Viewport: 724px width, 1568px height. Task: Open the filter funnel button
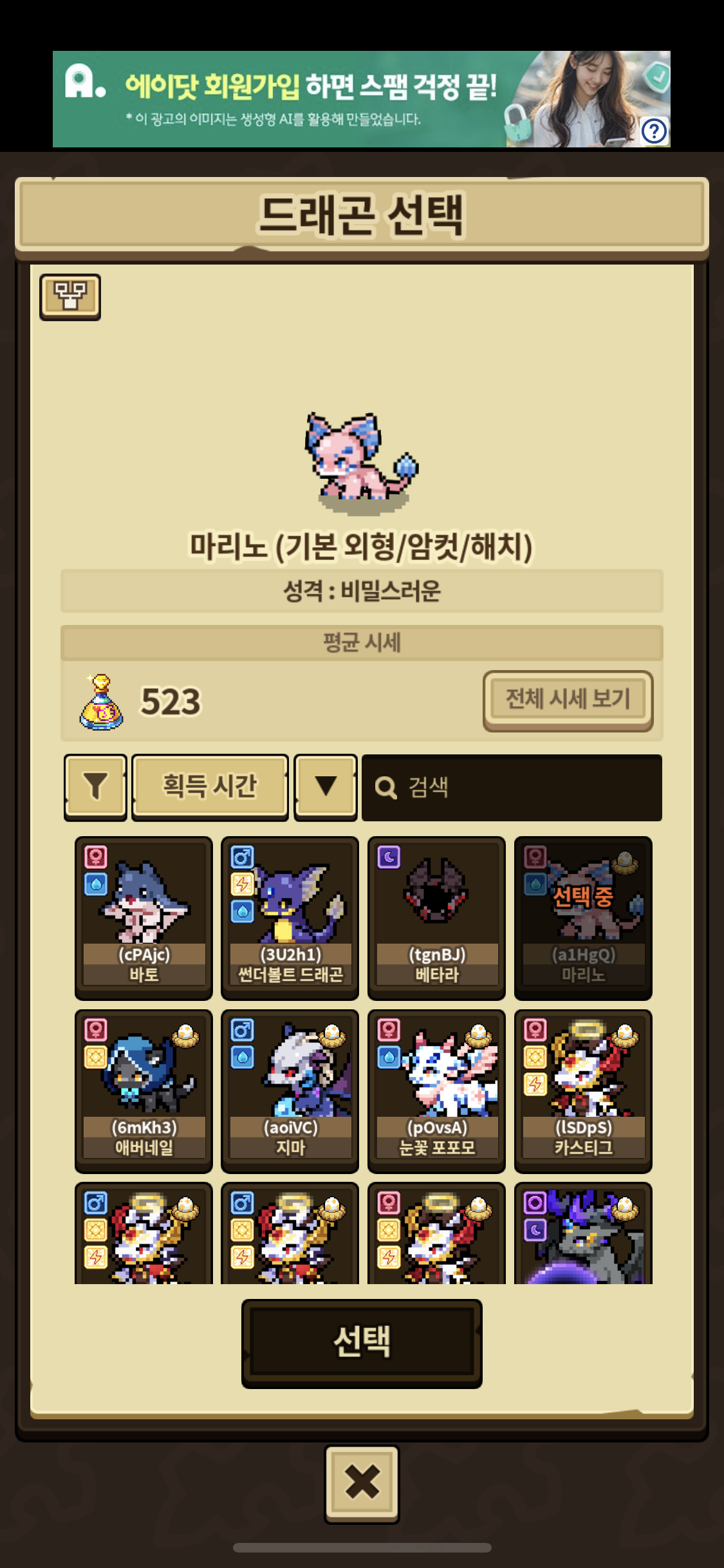click(x=95, y=787)
